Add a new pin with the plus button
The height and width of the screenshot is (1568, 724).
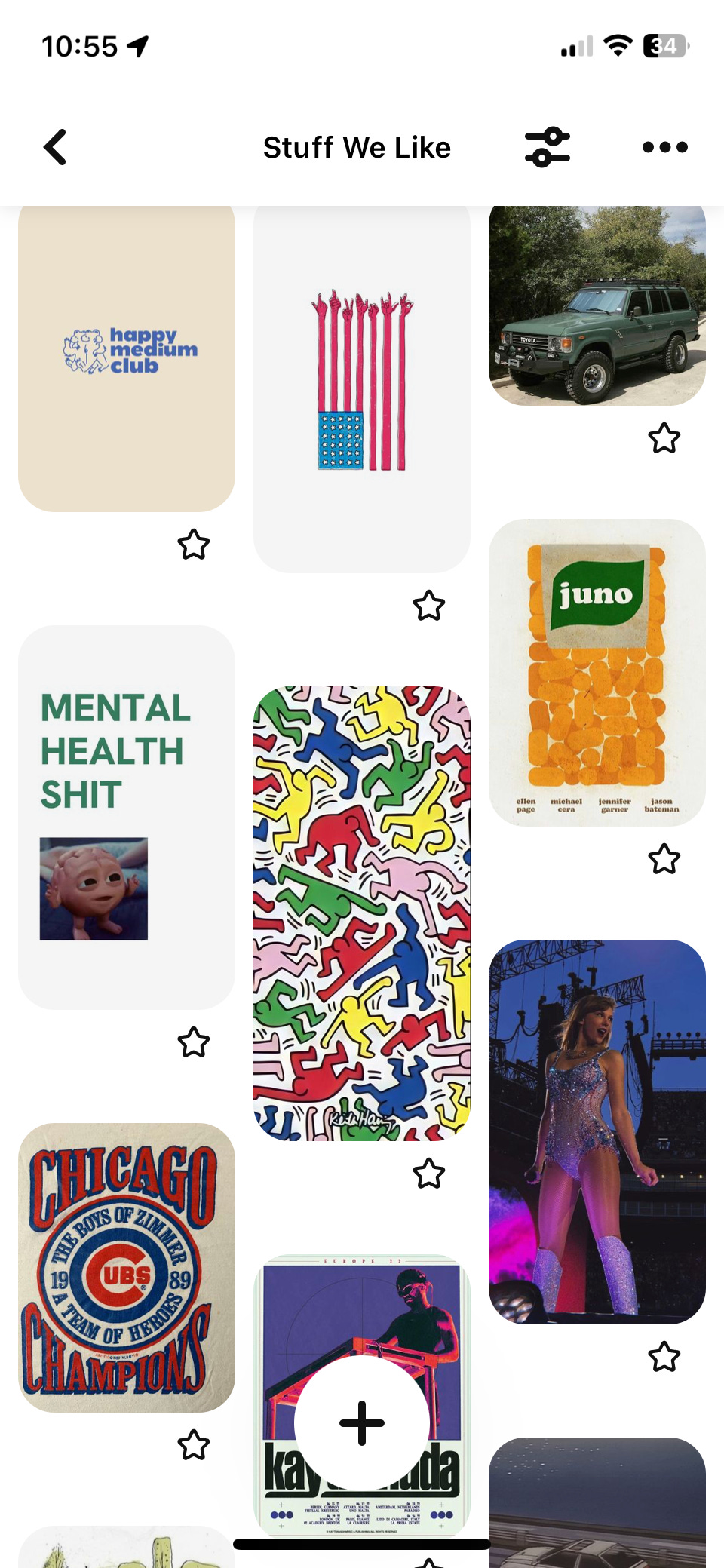(362, 1423)
